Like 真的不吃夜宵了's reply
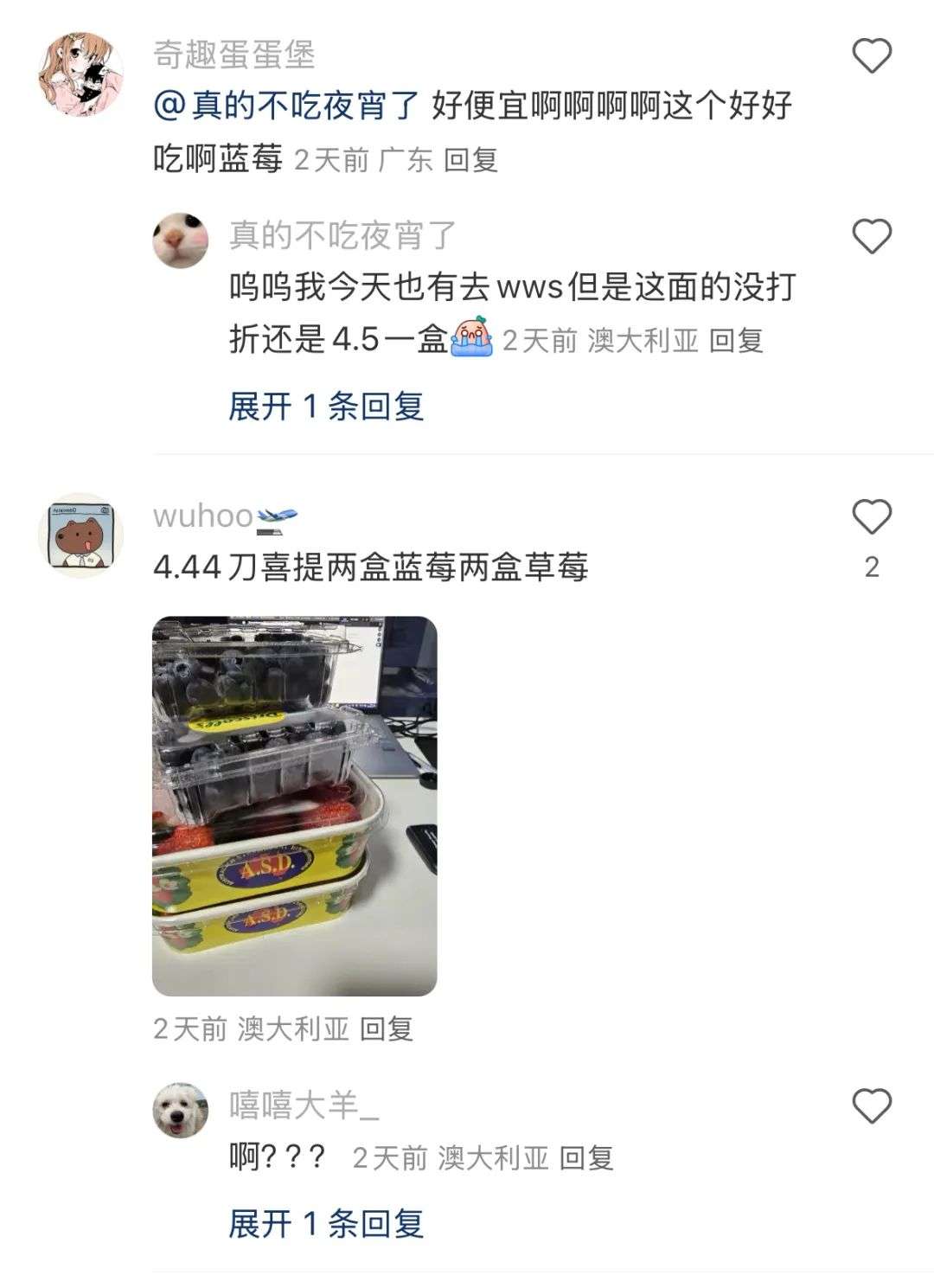934x1288 pixels. 872,236
